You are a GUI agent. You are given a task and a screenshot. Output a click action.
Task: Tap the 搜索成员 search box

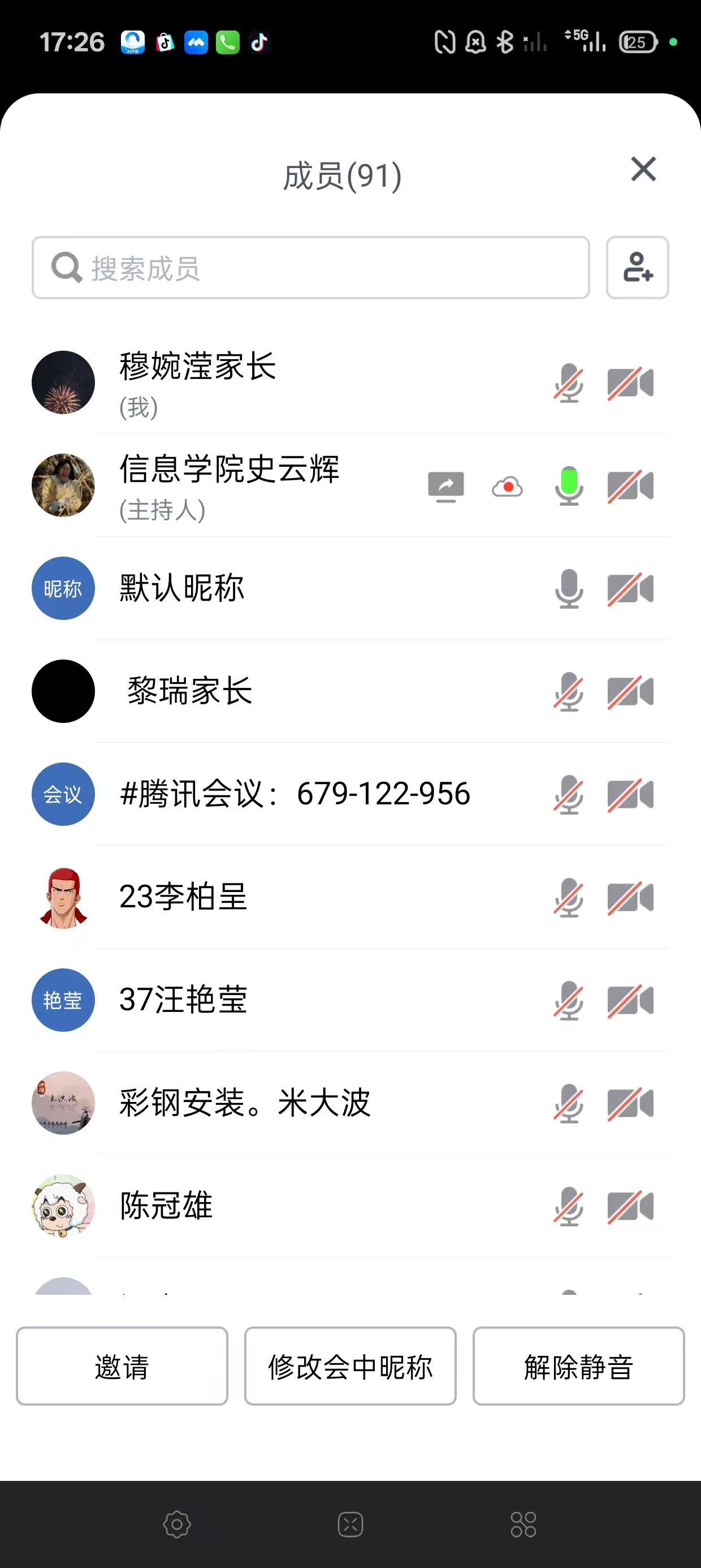coord(310,268)
